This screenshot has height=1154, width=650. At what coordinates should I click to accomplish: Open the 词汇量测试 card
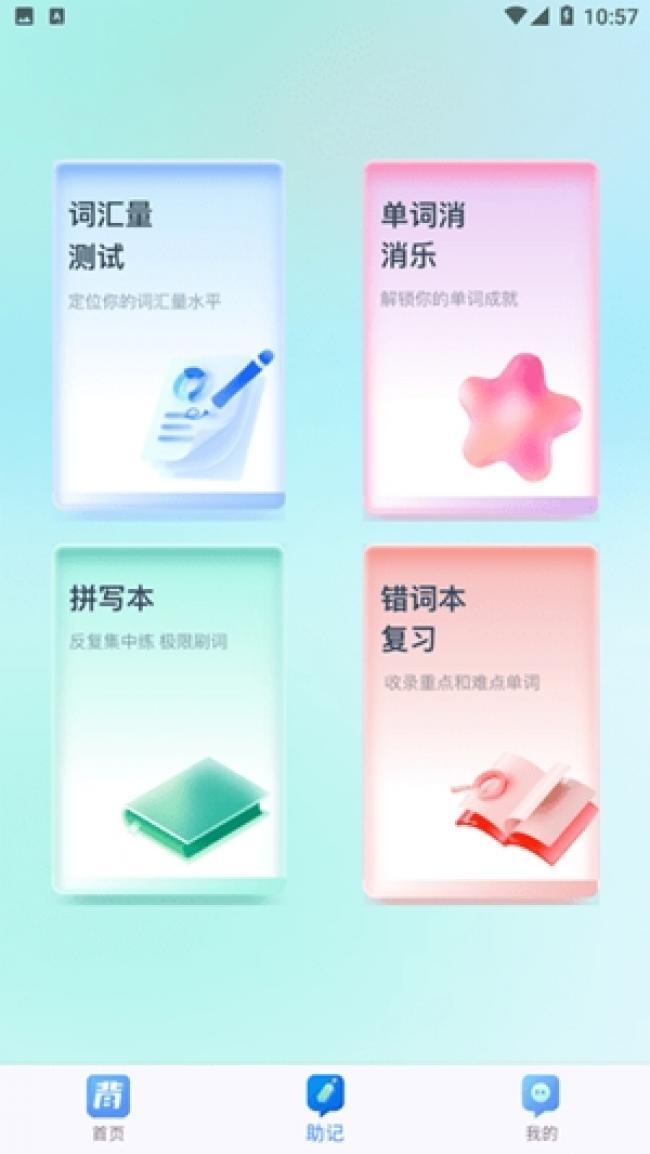tap(169, 336)
